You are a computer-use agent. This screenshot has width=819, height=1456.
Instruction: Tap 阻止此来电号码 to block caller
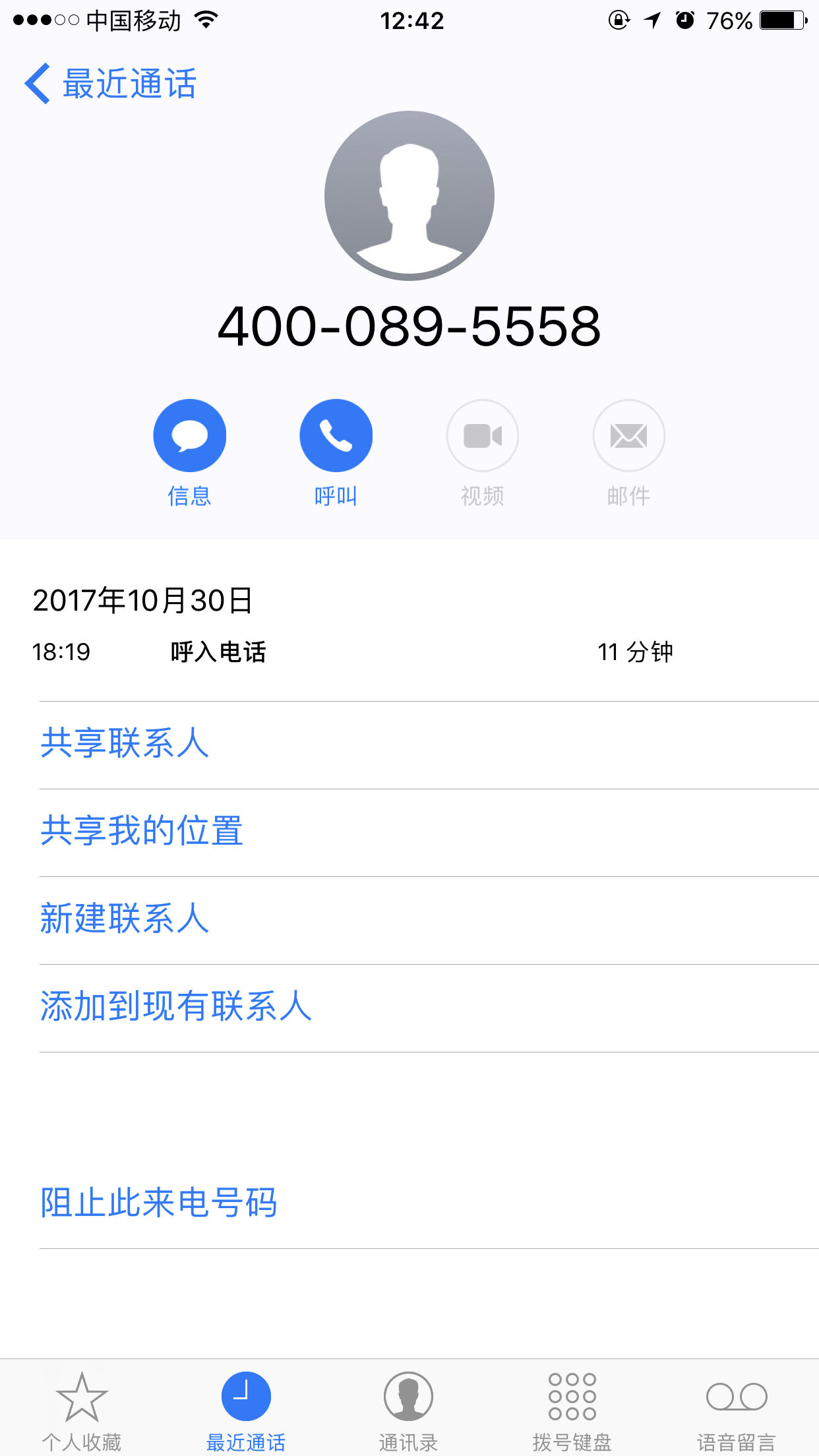pyautogui.click(x=158, y=1201)
